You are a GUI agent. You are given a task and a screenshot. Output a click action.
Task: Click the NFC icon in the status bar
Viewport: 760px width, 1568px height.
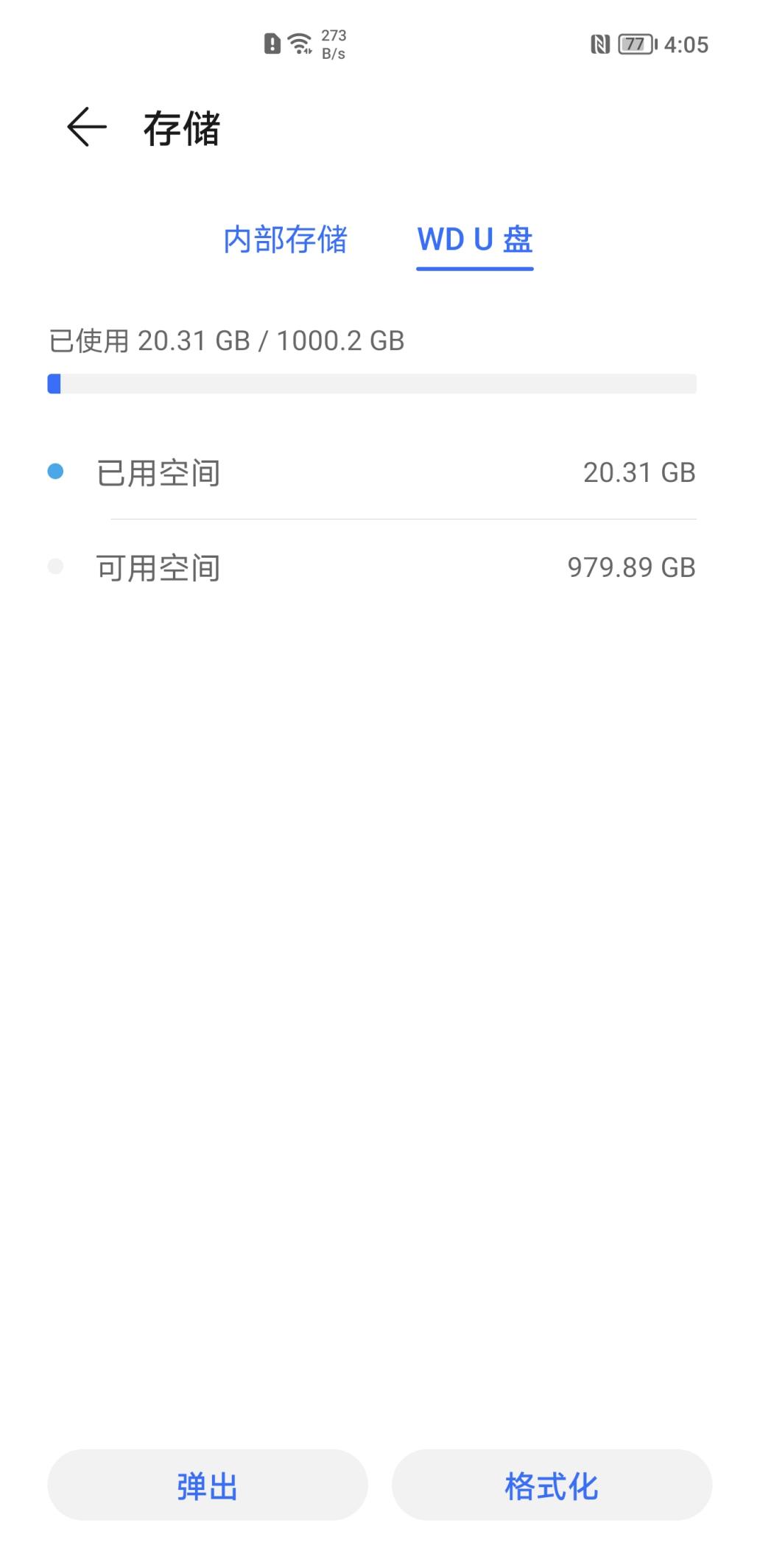[599, 43]
